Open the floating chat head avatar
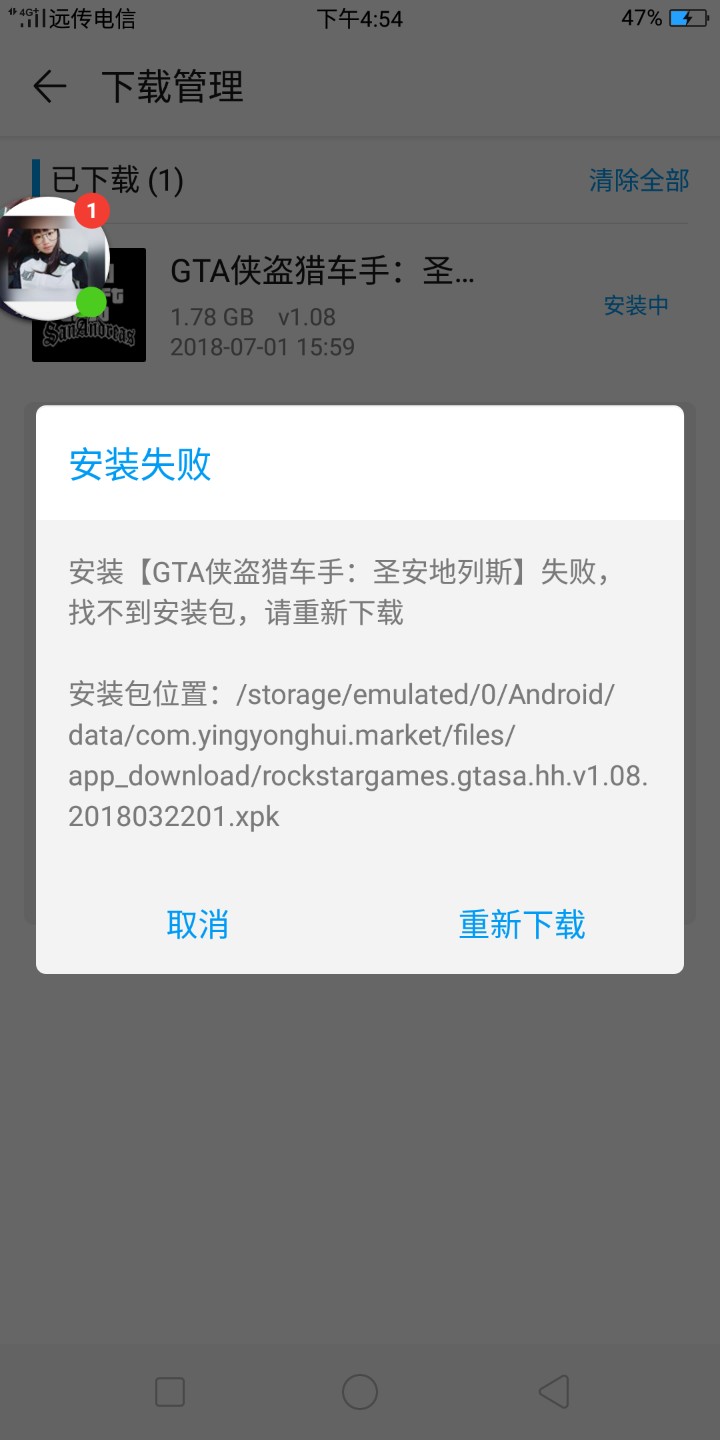The width and height of the screenshot is (720, 1440). pyautogui.click(x=54, y=258)
